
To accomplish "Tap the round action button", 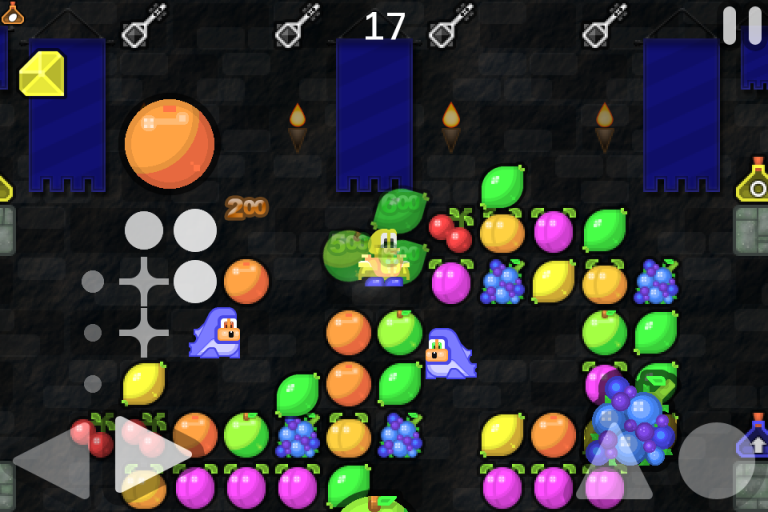I will (716, 461).
